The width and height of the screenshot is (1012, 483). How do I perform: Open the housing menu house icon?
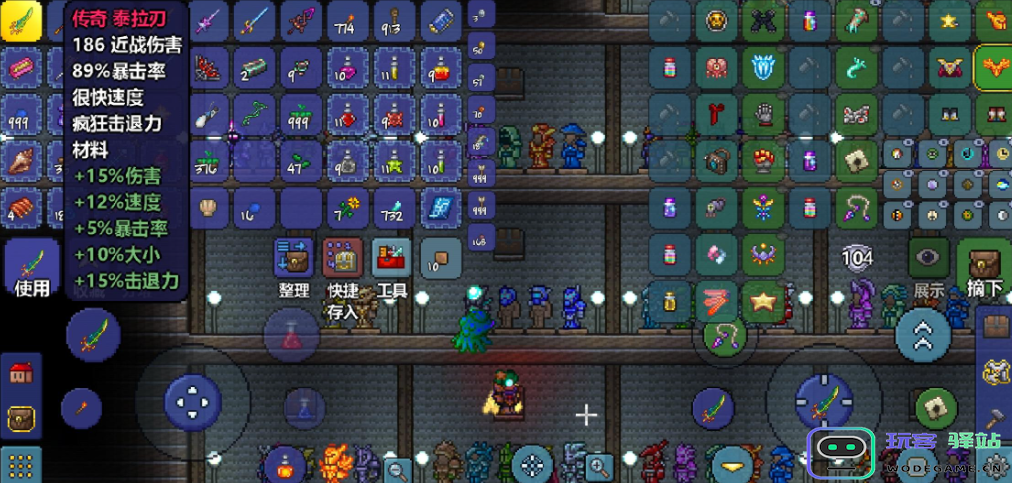tap(21, 374)
